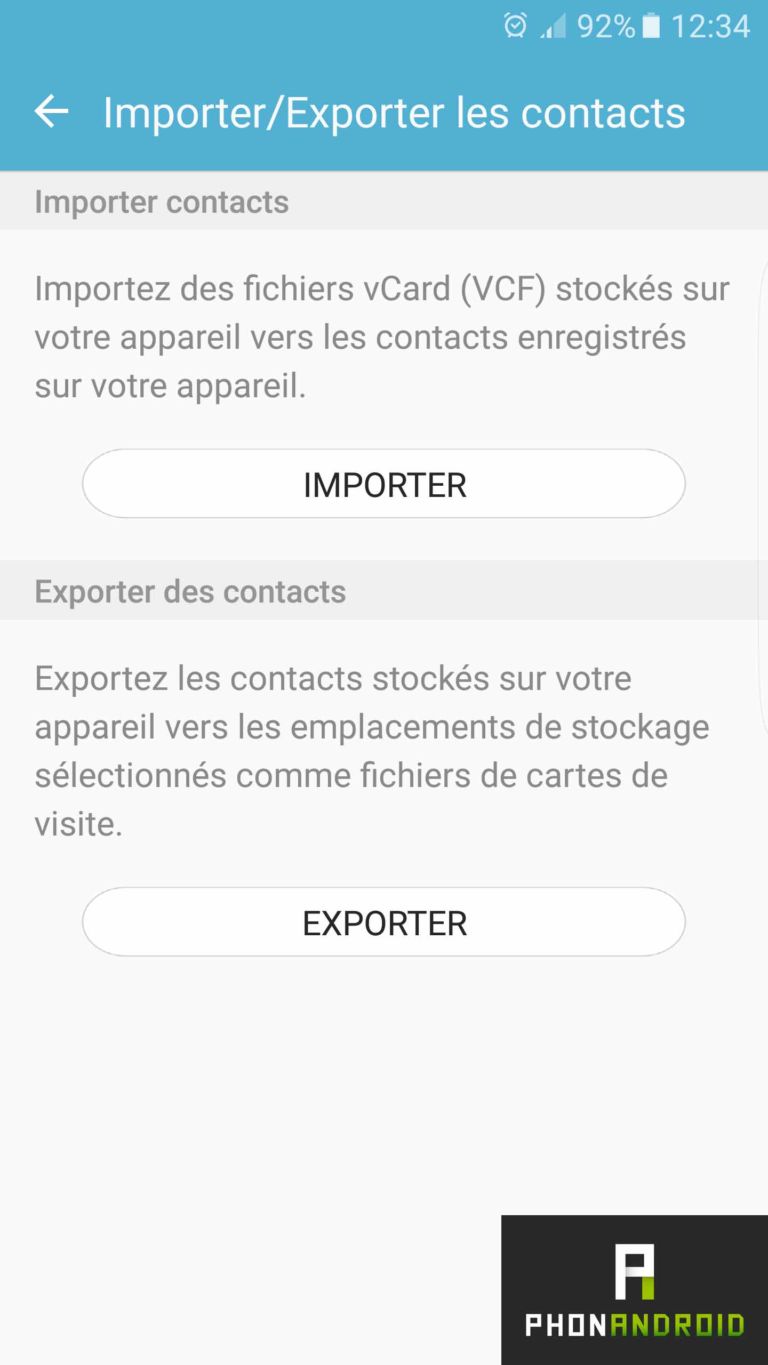Tap the Importer contacts section header
The image size is (768, 1365).
click(161, 202)
